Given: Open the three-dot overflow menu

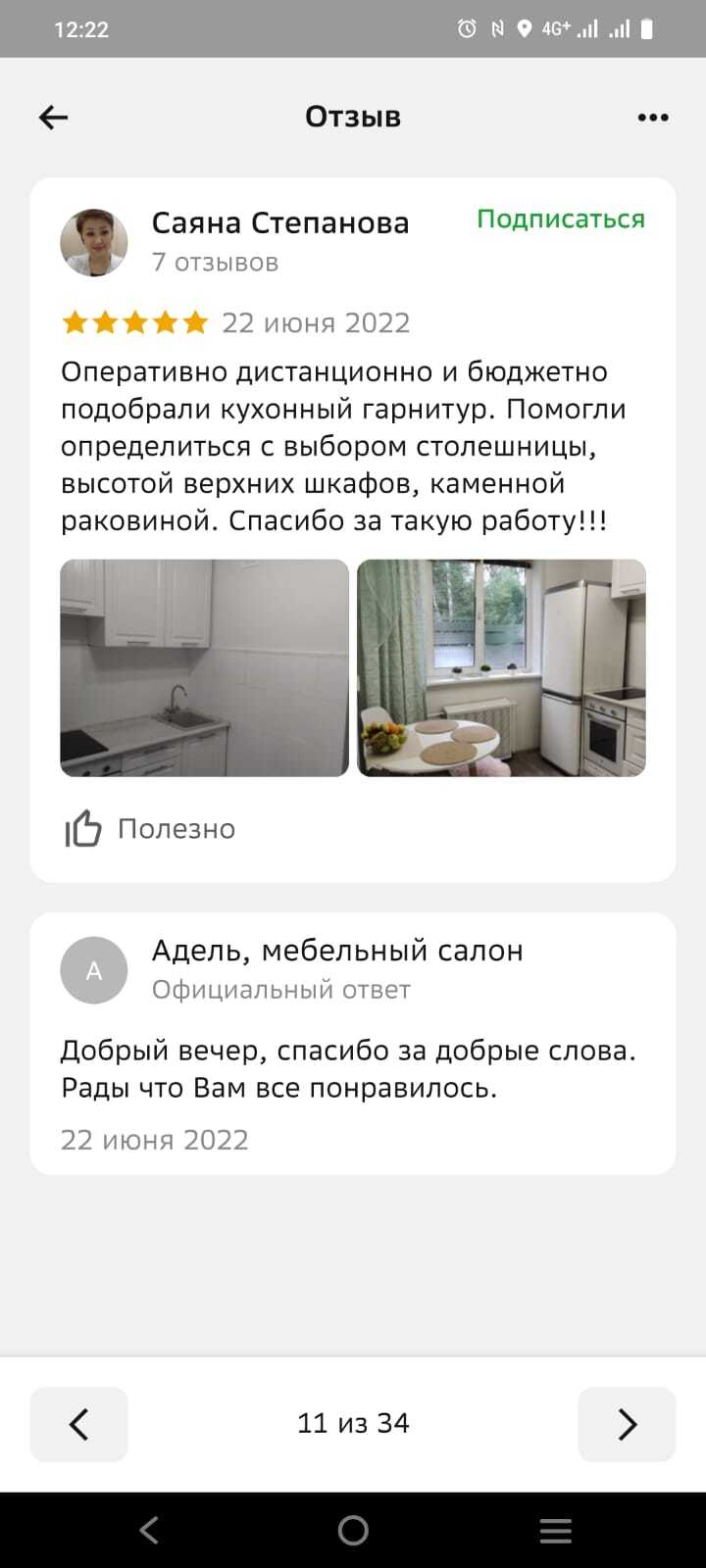Looking at the screenshot, I should (x=653, y=118).
